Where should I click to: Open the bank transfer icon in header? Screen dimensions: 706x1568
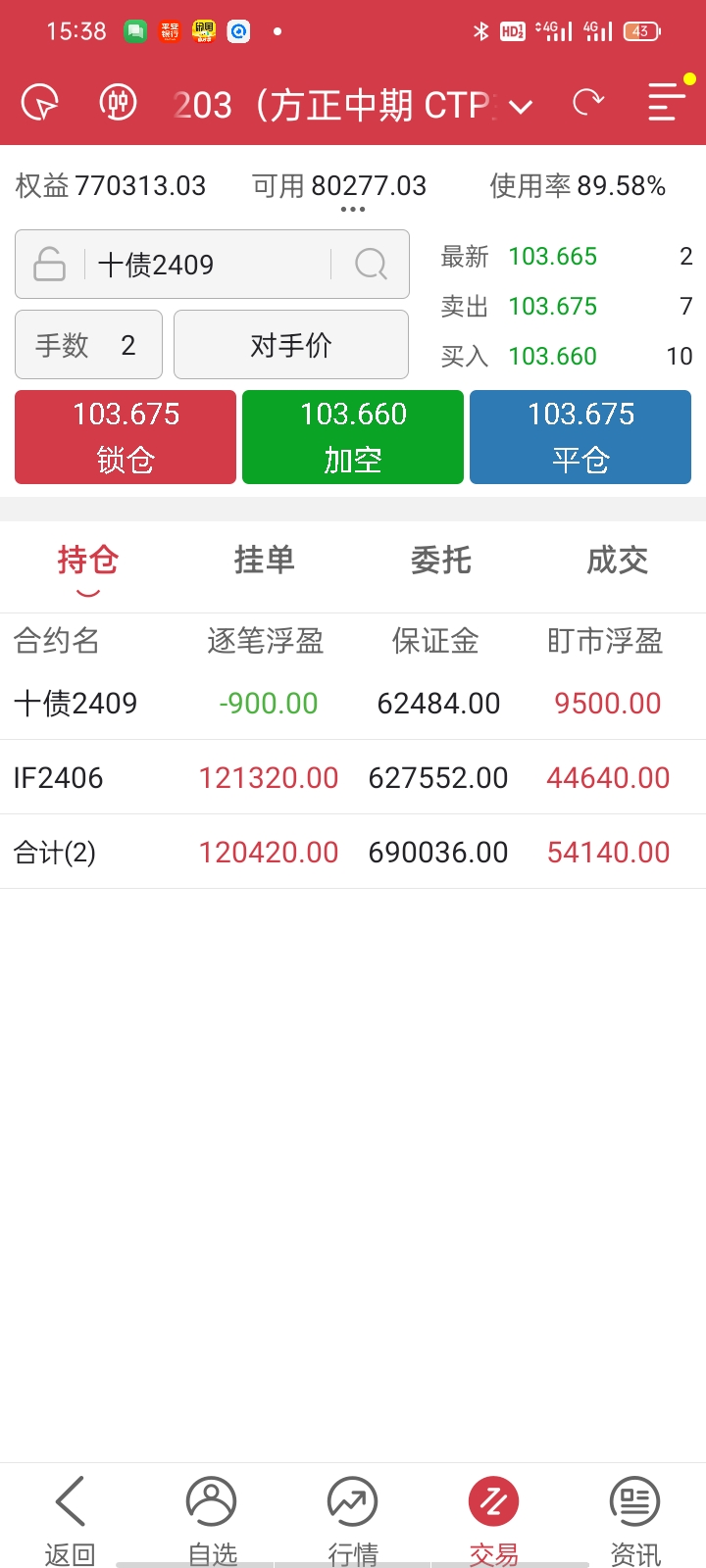[x=118, y=102]
